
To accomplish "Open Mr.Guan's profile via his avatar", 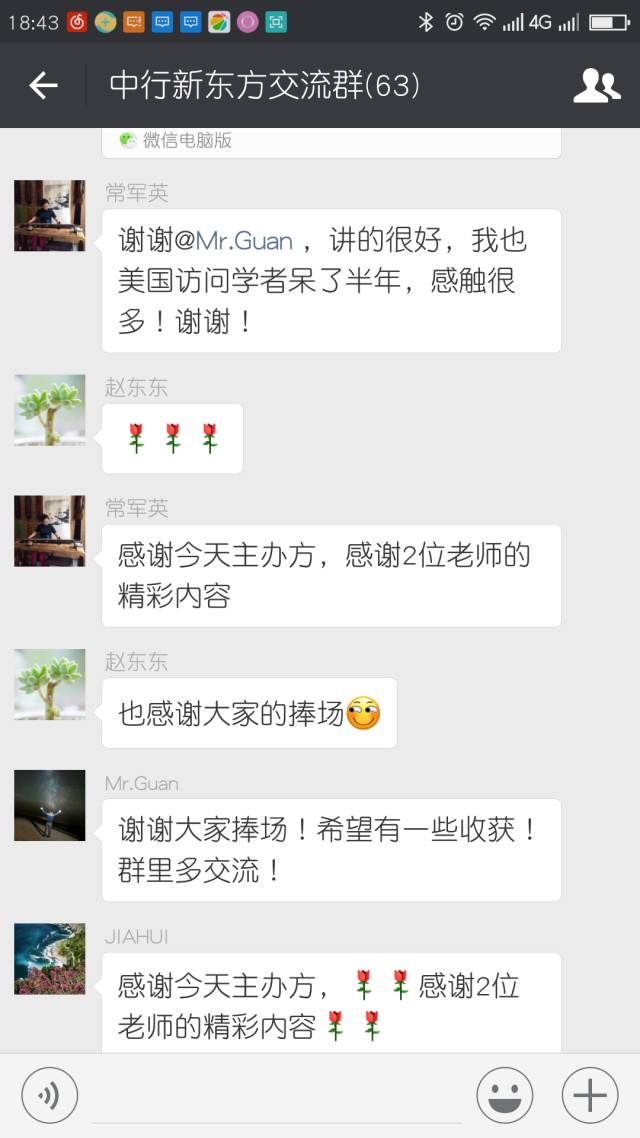I will 50,805.
